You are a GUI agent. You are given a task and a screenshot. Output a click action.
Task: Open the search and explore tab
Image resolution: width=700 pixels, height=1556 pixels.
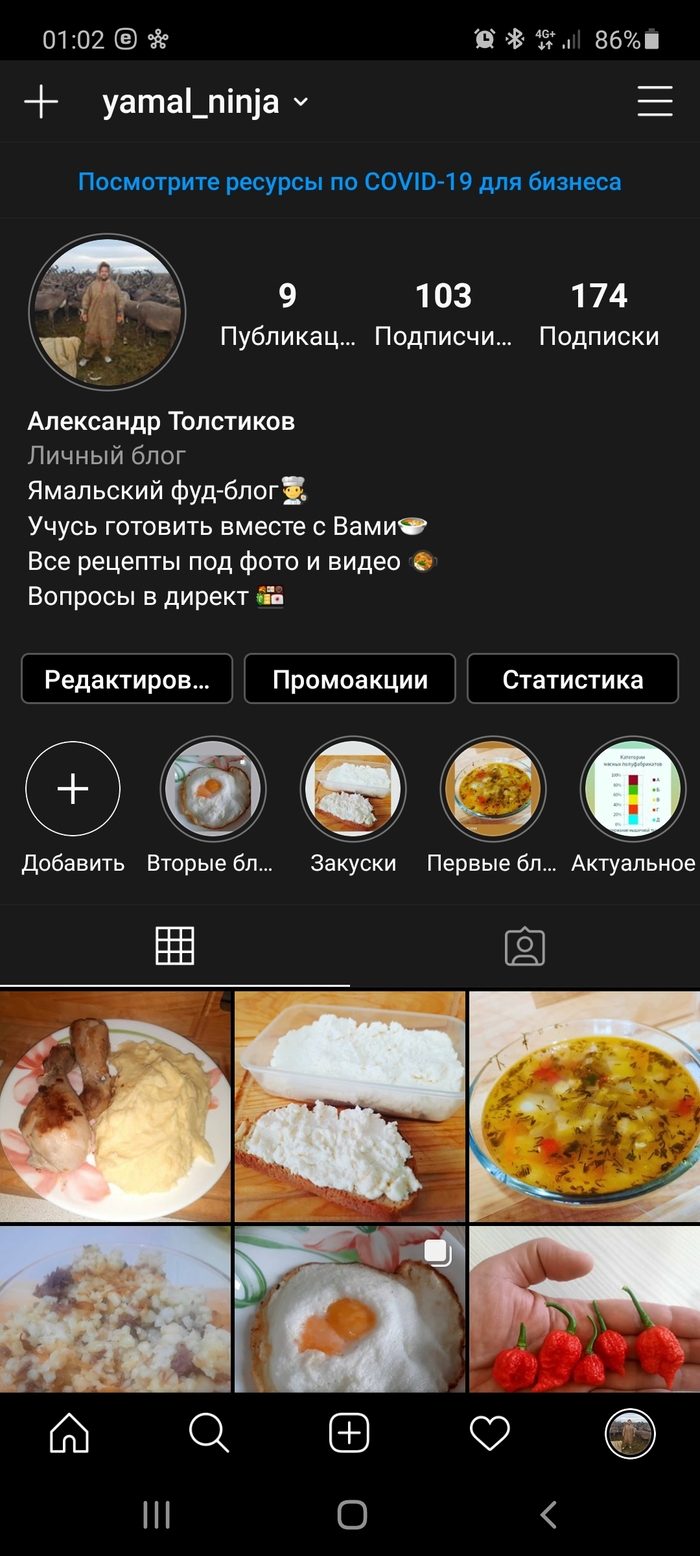click(209, 1434)
